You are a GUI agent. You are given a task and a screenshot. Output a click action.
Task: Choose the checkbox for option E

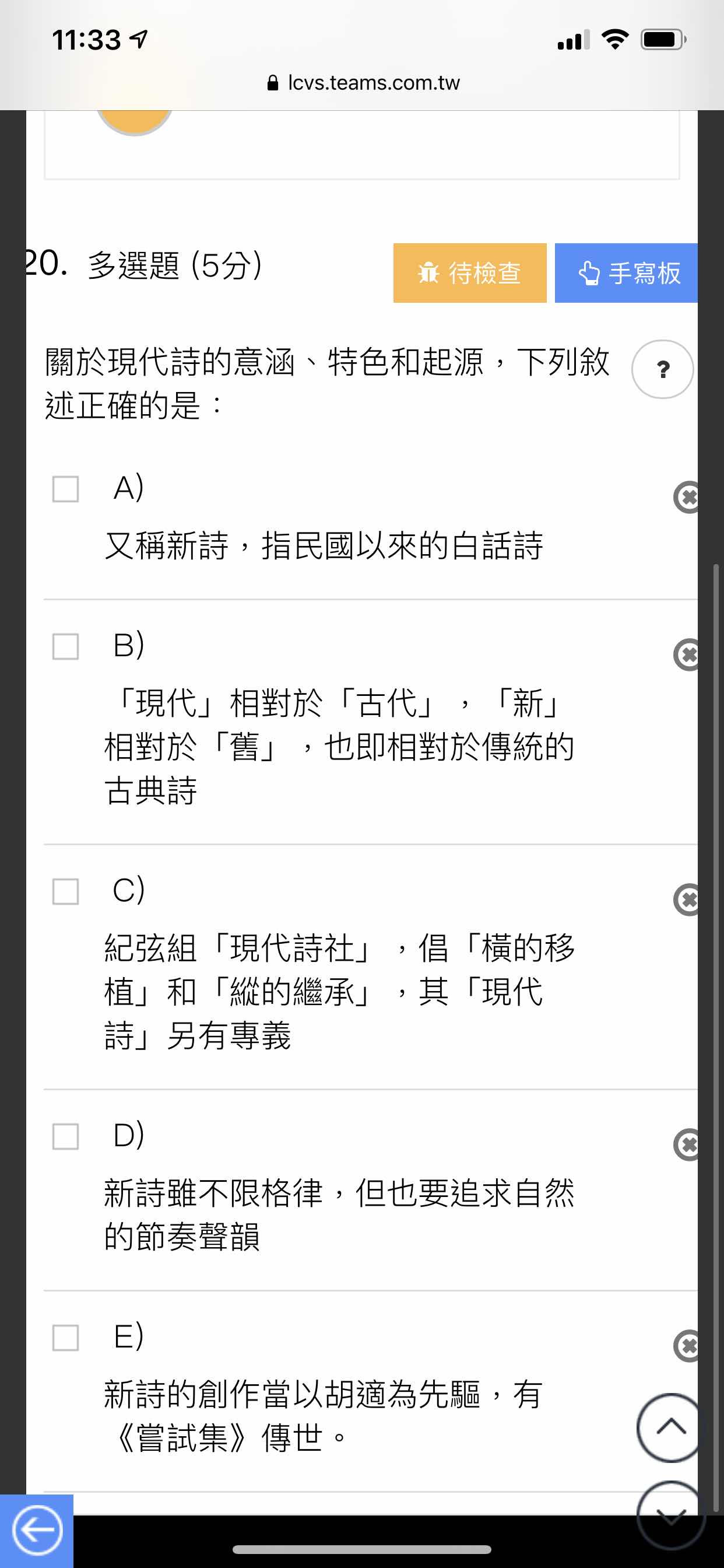pos(66,1338)
